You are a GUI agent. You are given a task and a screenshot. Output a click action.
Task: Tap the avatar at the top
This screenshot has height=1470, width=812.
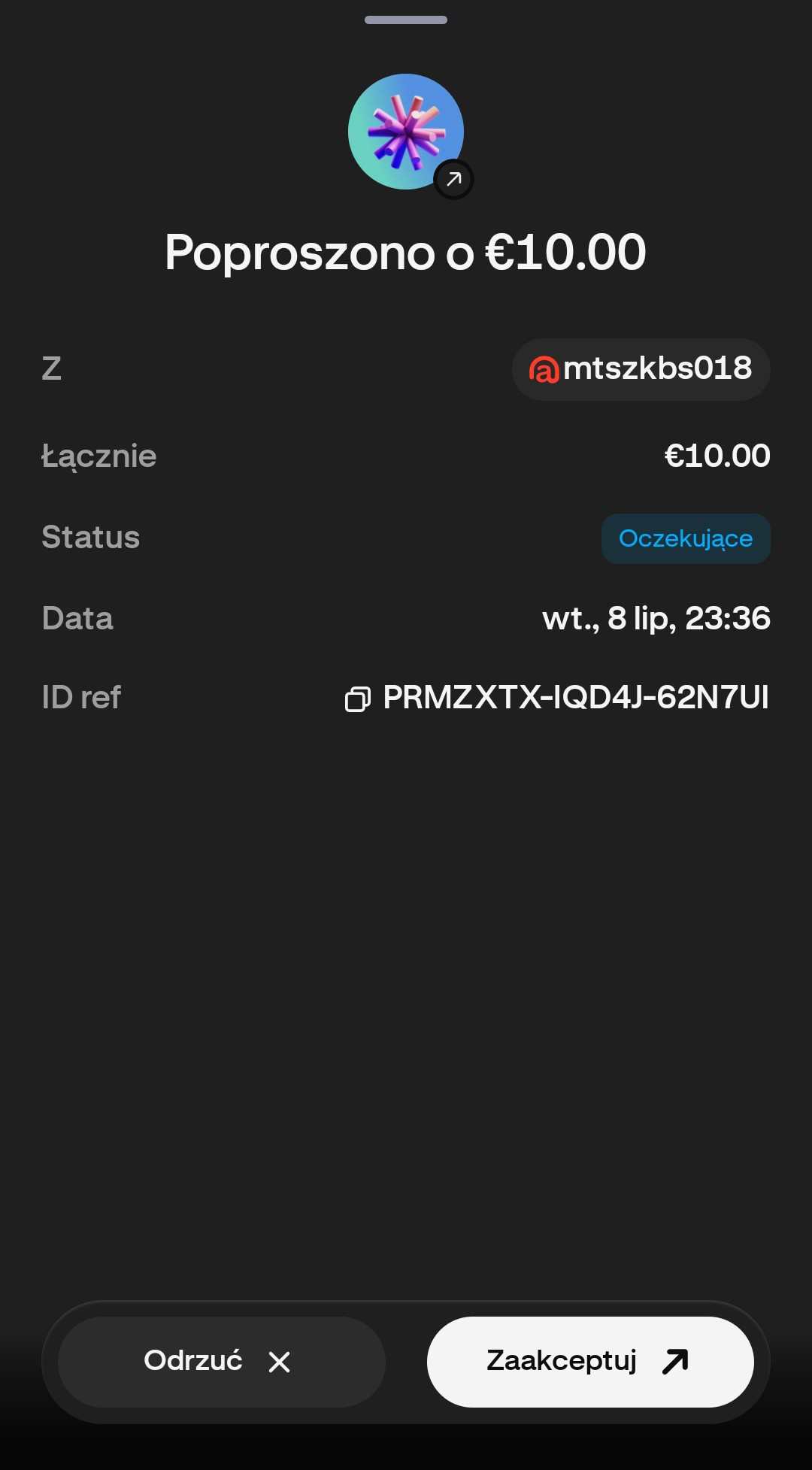coord(406,132)
